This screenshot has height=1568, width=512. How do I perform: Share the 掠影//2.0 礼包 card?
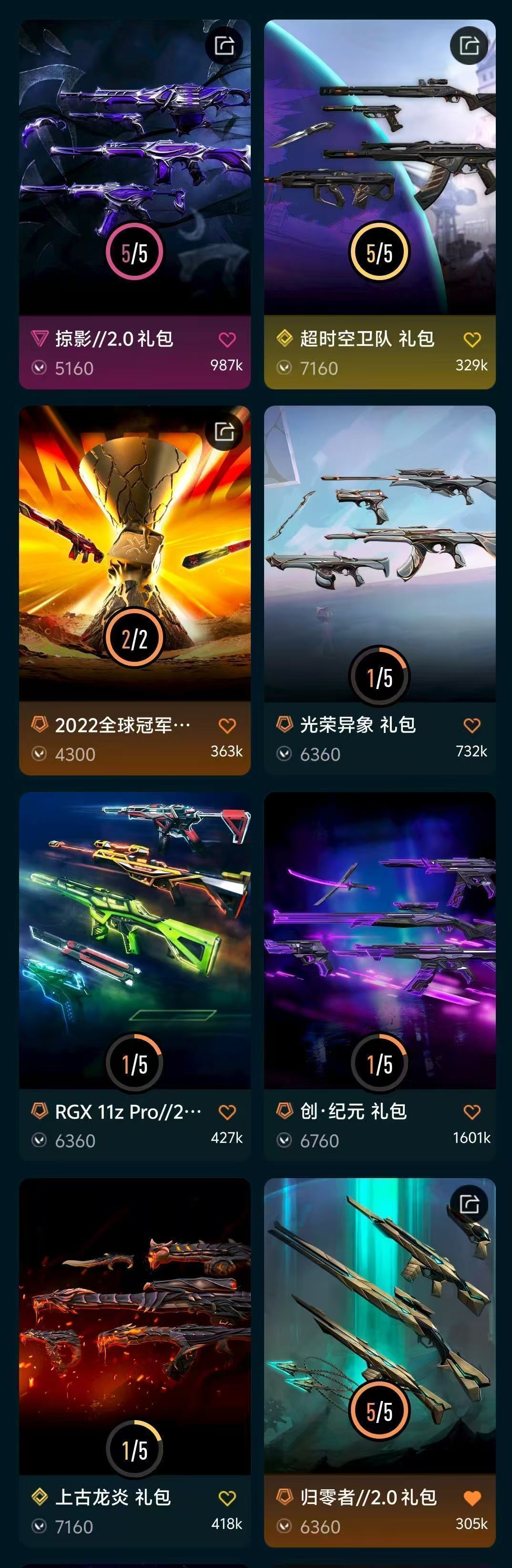pos(225,45)
